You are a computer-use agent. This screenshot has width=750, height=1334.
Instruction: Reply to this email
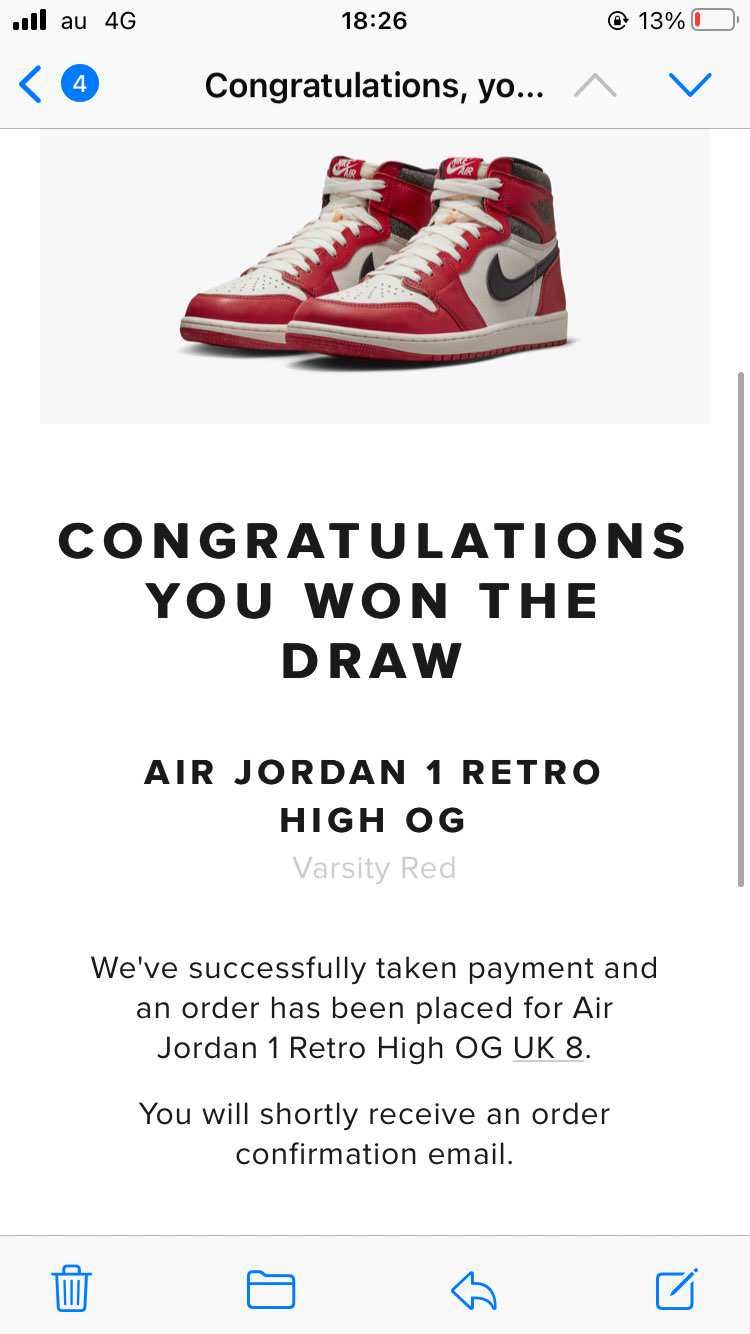(474, 1289)
